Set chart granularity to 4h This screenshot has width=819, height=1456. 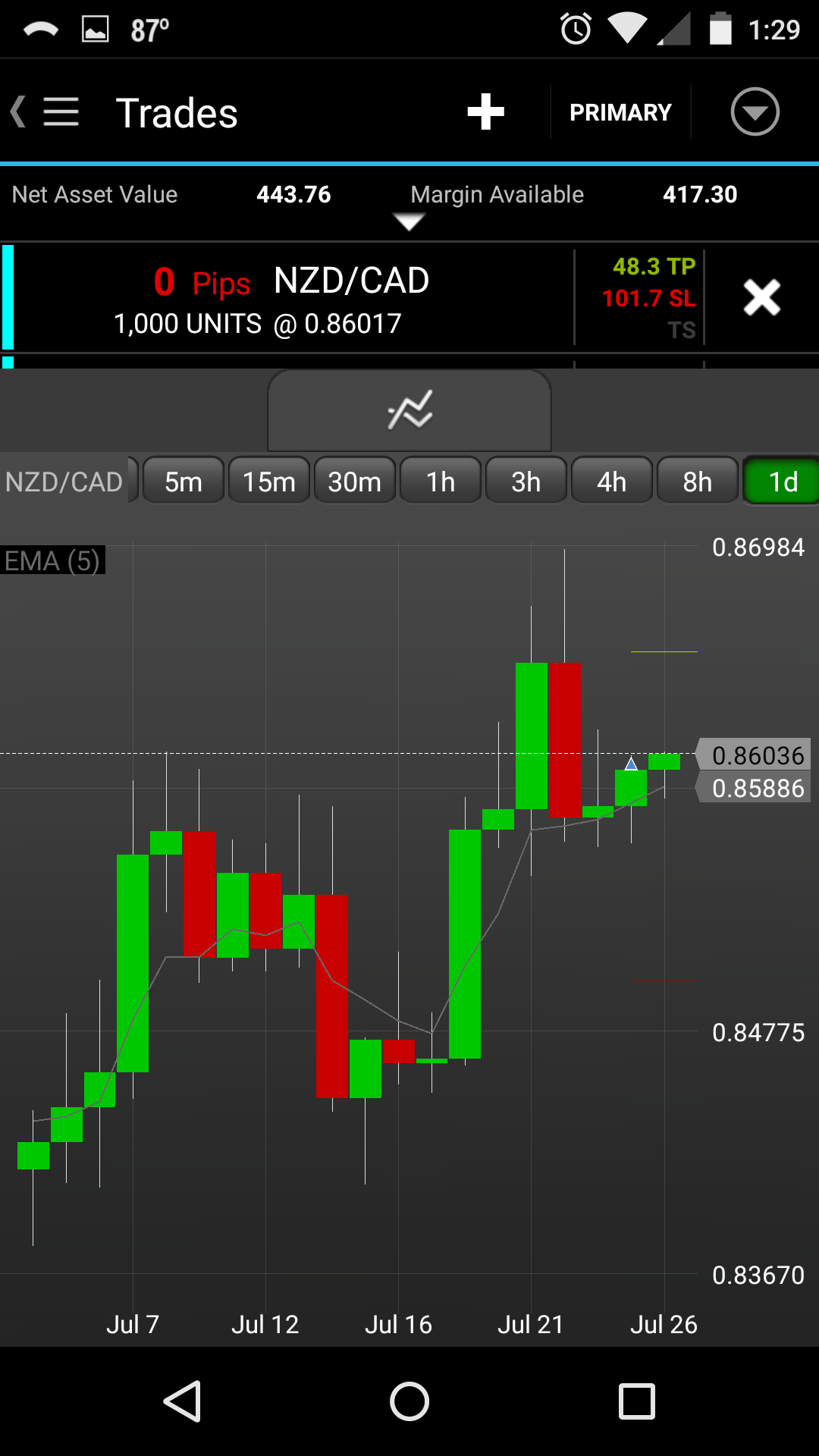[612, 482]
